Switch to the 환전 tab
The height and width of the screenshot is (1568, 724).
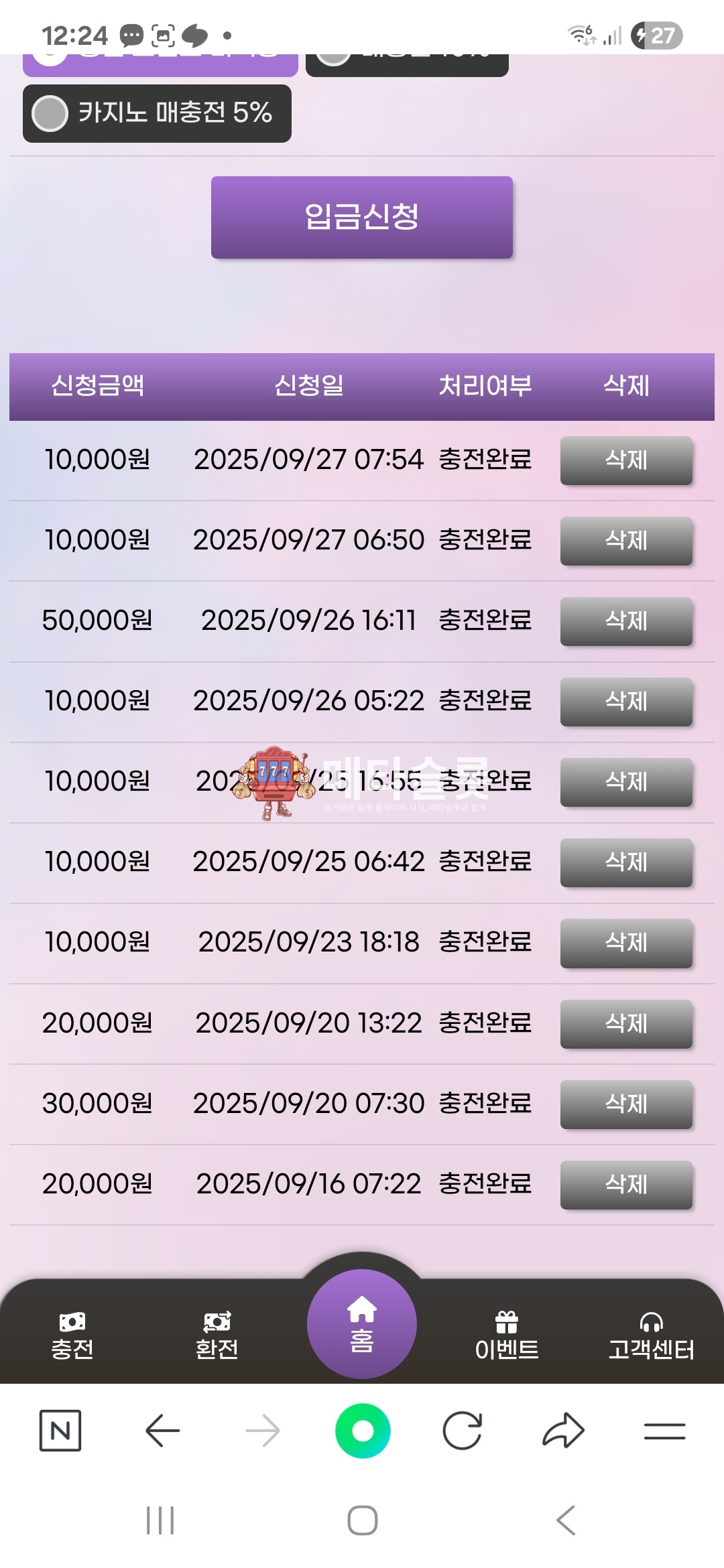pyautogui.click(x=217, y=1335)
